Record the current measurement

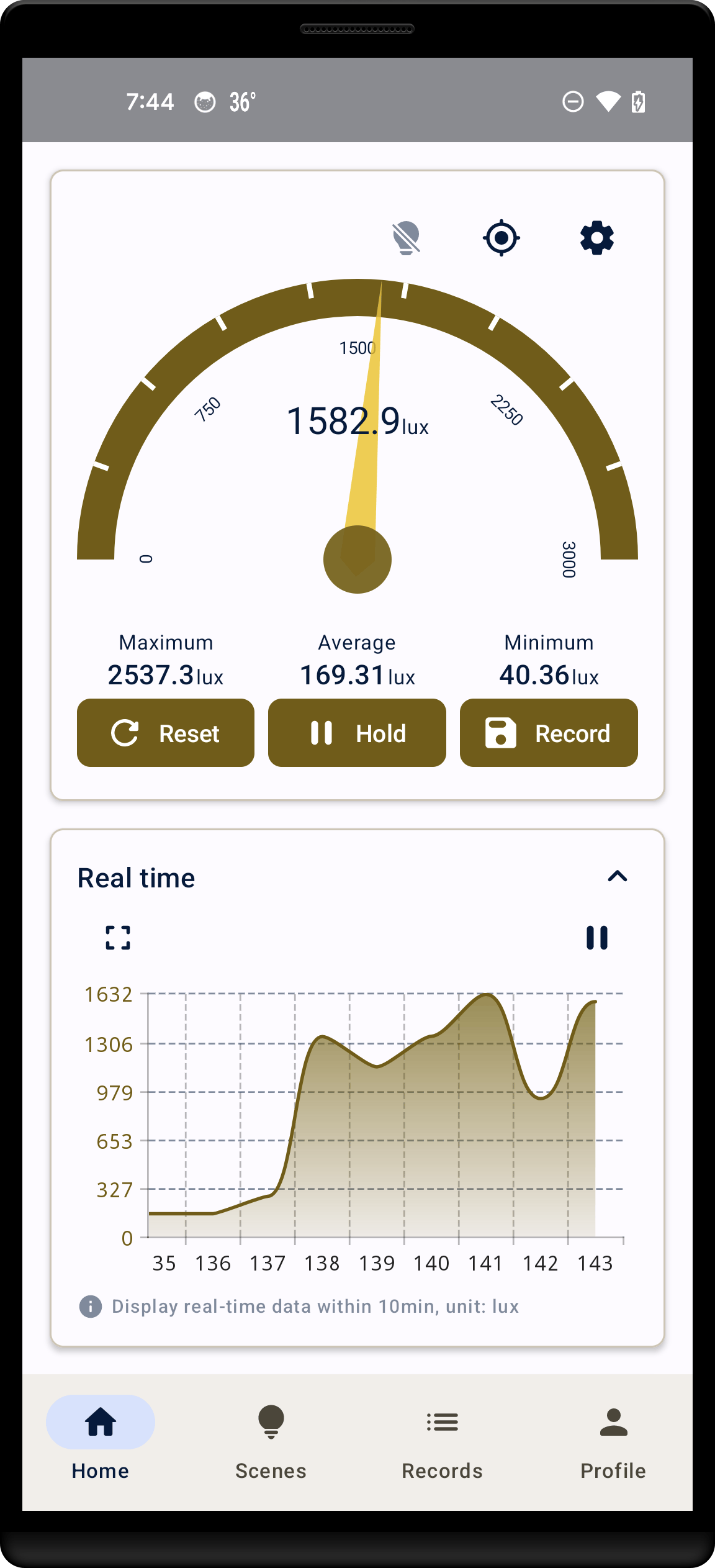click(x=549, y=733)
